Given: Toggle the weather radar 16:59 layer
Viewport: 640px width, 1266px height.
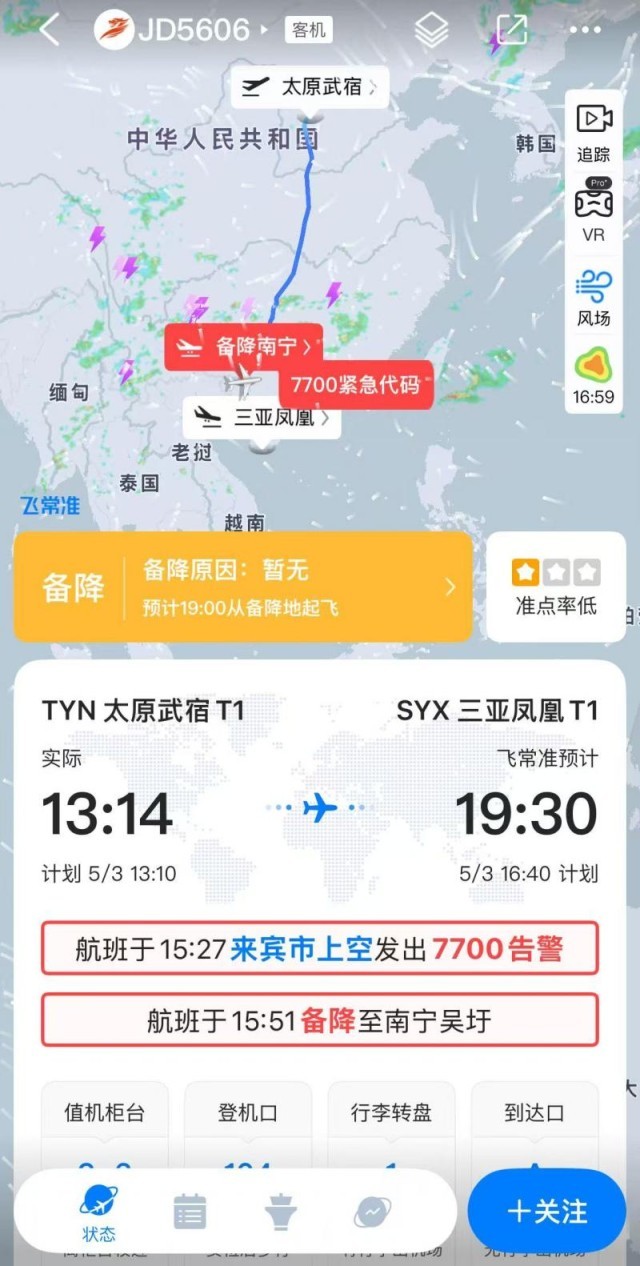Looking at the screenshot, I should tap(594, 377).
